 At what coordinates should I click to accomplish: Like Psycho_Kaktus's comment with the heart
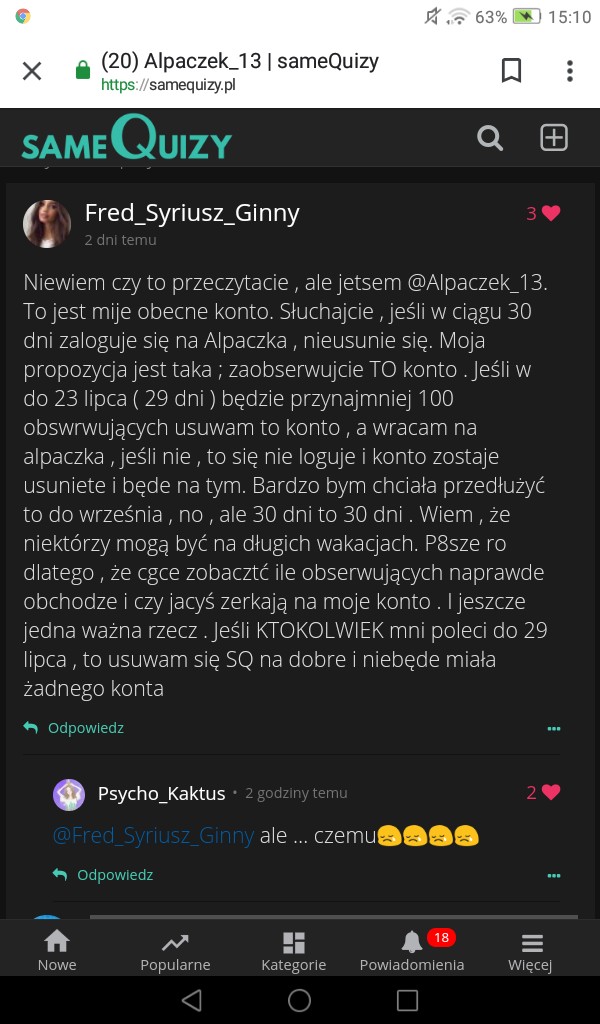coord(551,792)
